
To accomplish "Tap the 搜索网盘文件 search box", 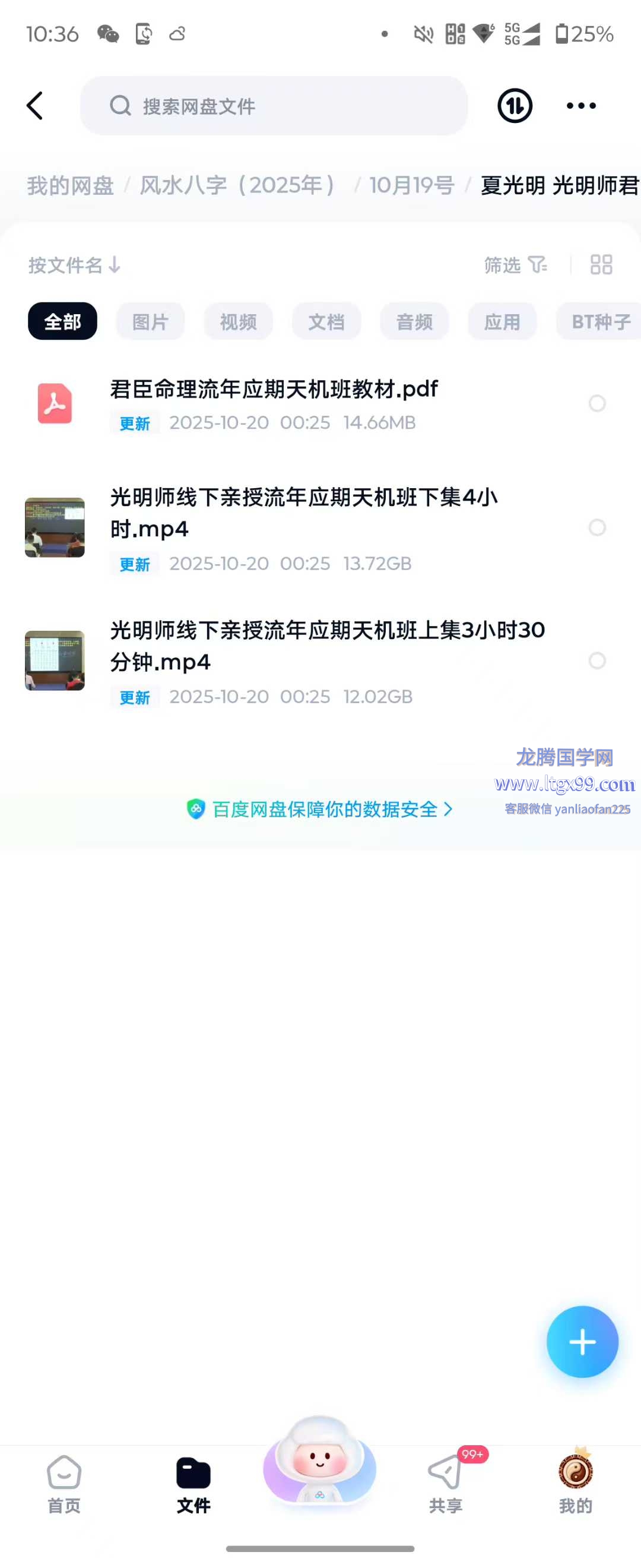I will (274, 106).
